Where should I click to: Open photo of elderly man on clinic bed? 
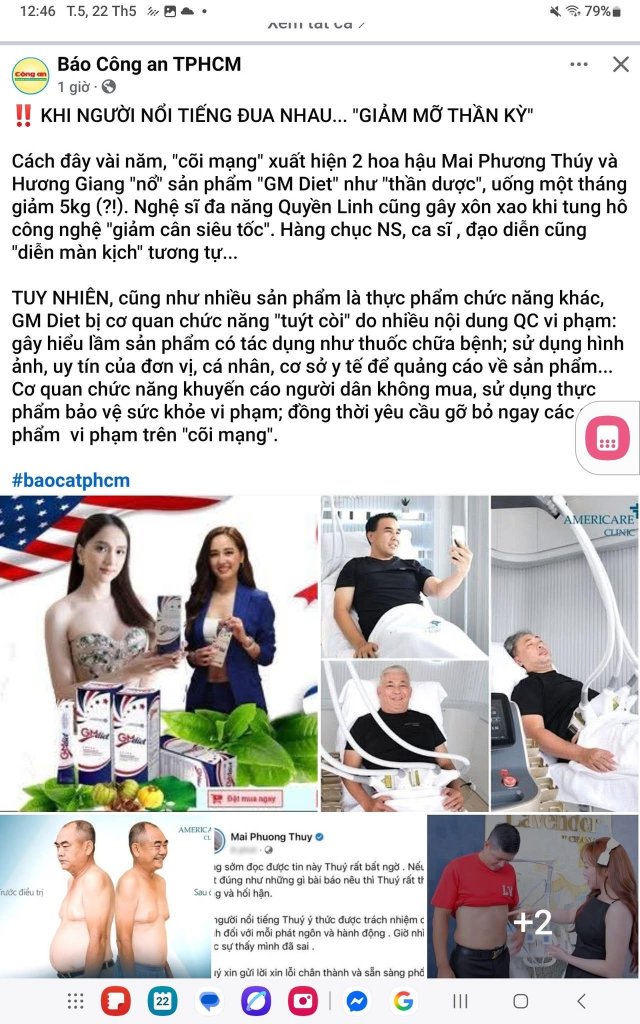403,737
